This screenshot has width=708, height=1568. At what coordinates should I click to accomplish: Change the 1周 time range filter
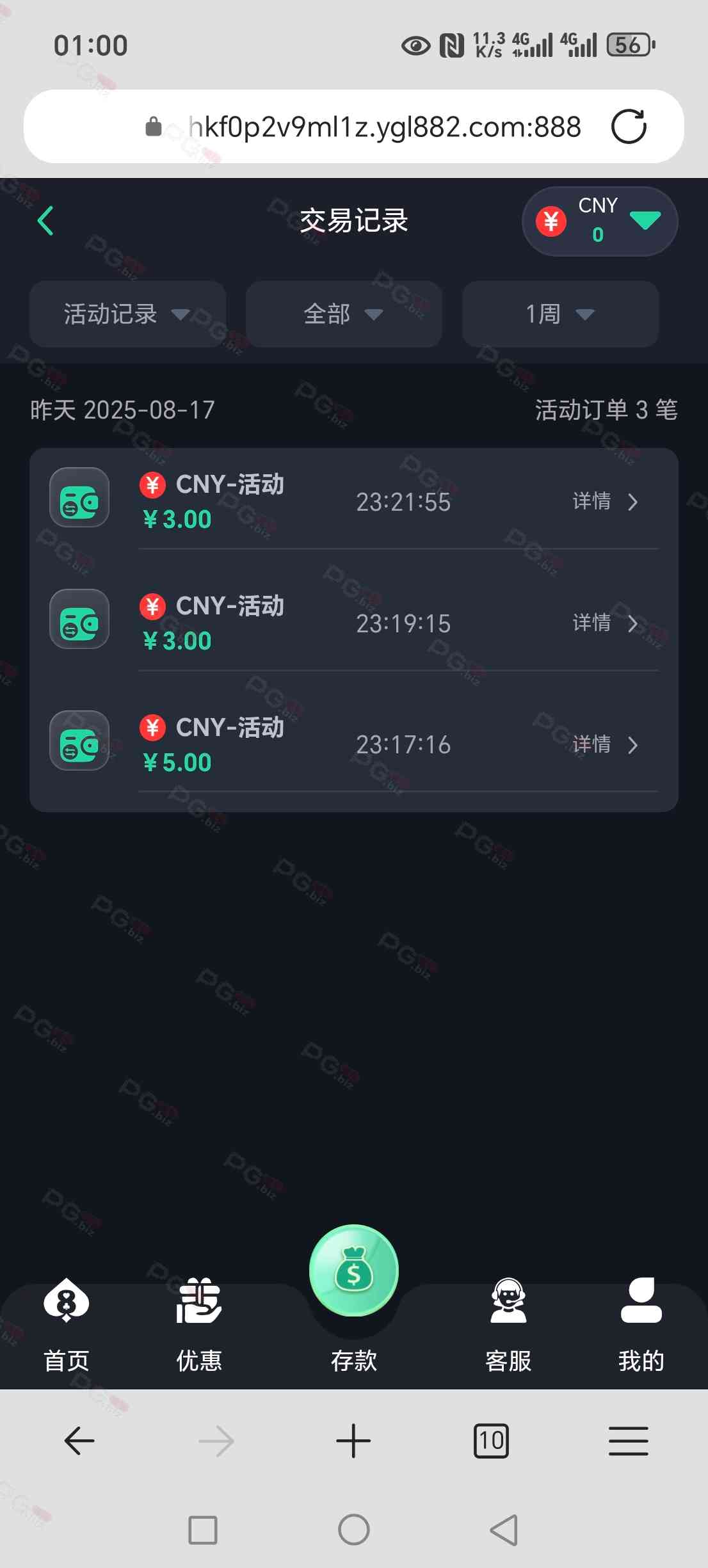(x=560, y=314)
